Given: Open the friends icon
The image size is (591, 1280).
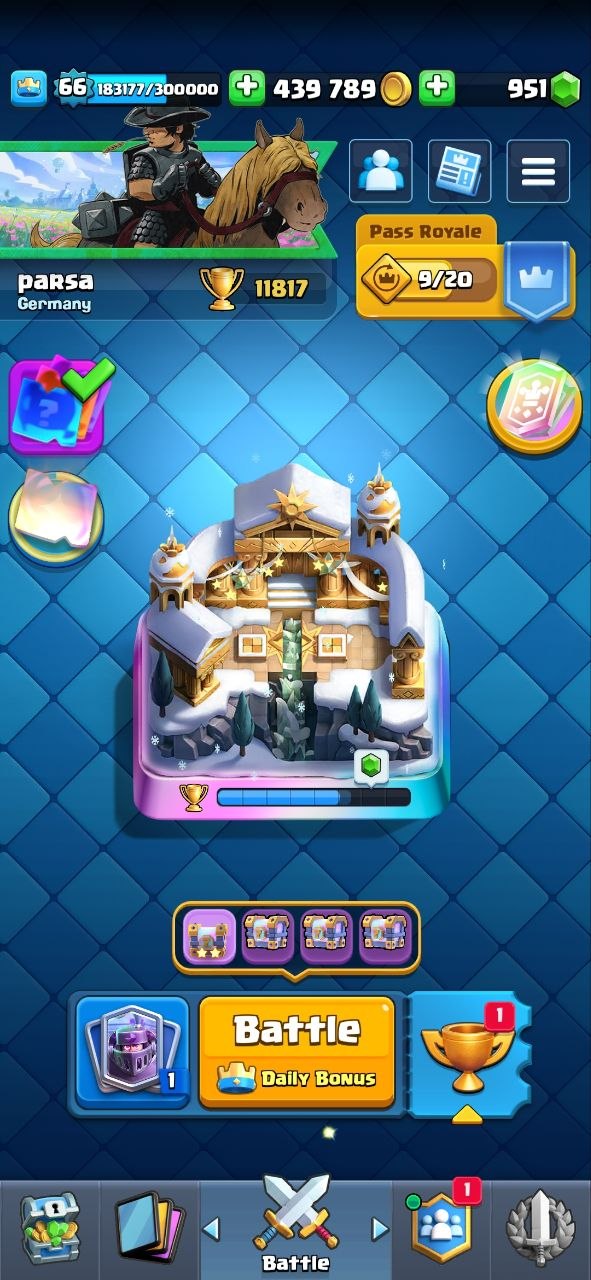Looking at the screenshot, I should click(x=381, y=172).
